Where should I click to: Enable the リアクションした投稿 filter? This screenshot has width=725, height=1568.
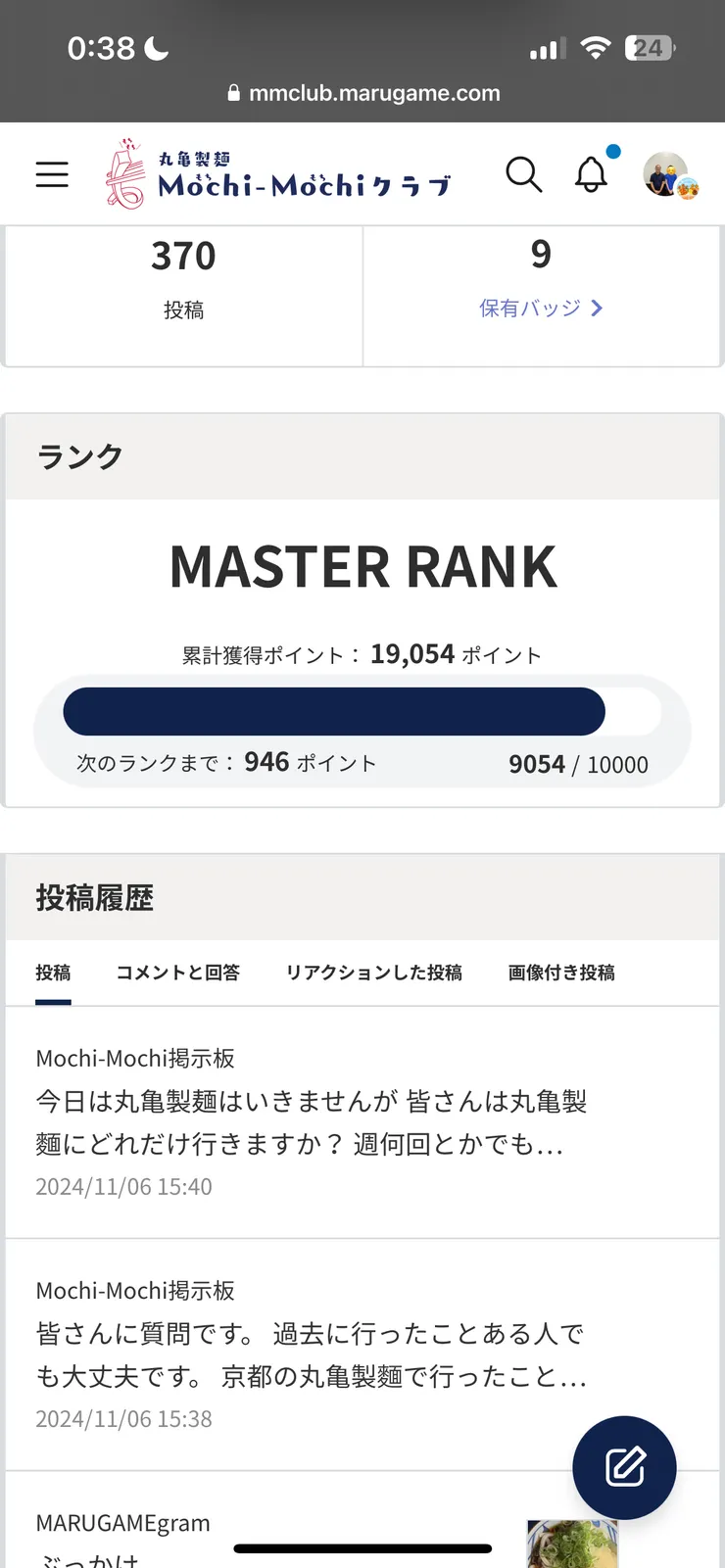(x=373, y=973)
